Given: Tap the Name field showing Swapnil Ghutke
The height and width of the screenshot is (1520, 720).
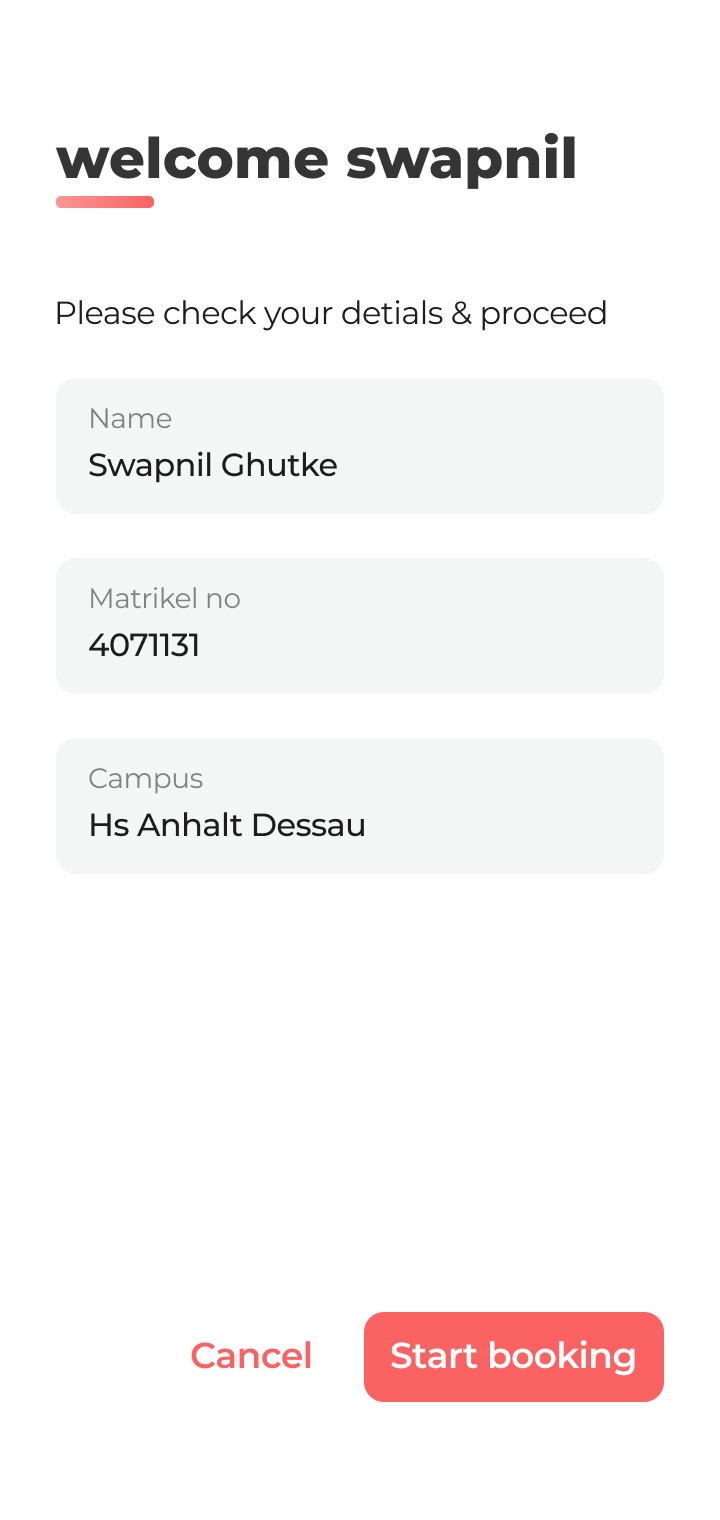Looking at the screenshot, I should click(359, 446).
